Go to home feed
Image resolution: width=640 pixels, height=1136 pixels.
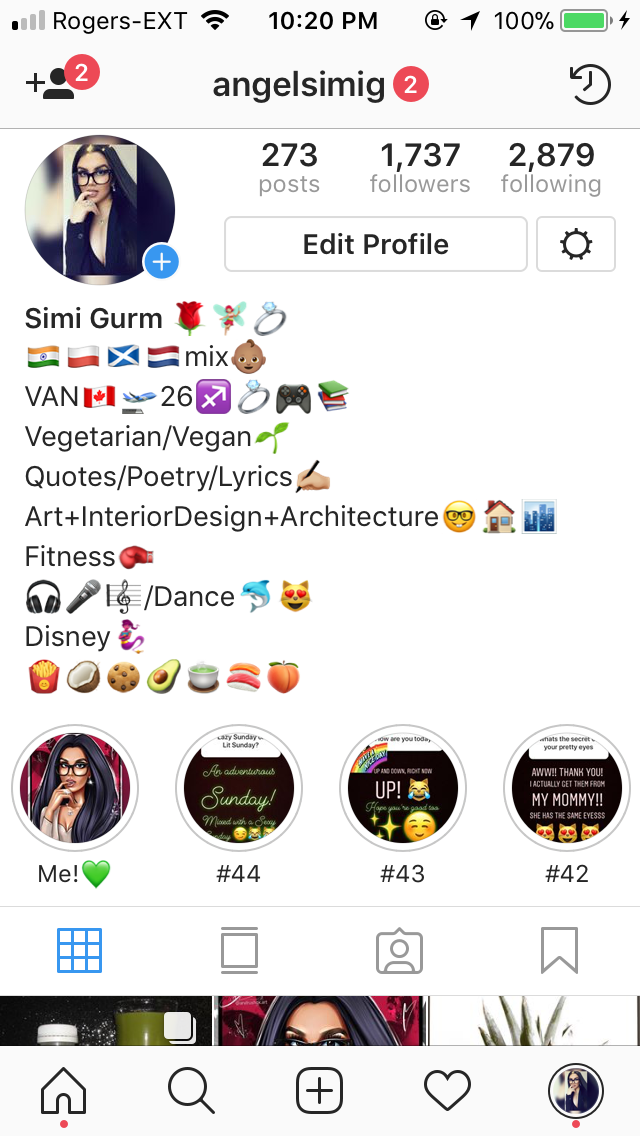(x=63, y=1089)
